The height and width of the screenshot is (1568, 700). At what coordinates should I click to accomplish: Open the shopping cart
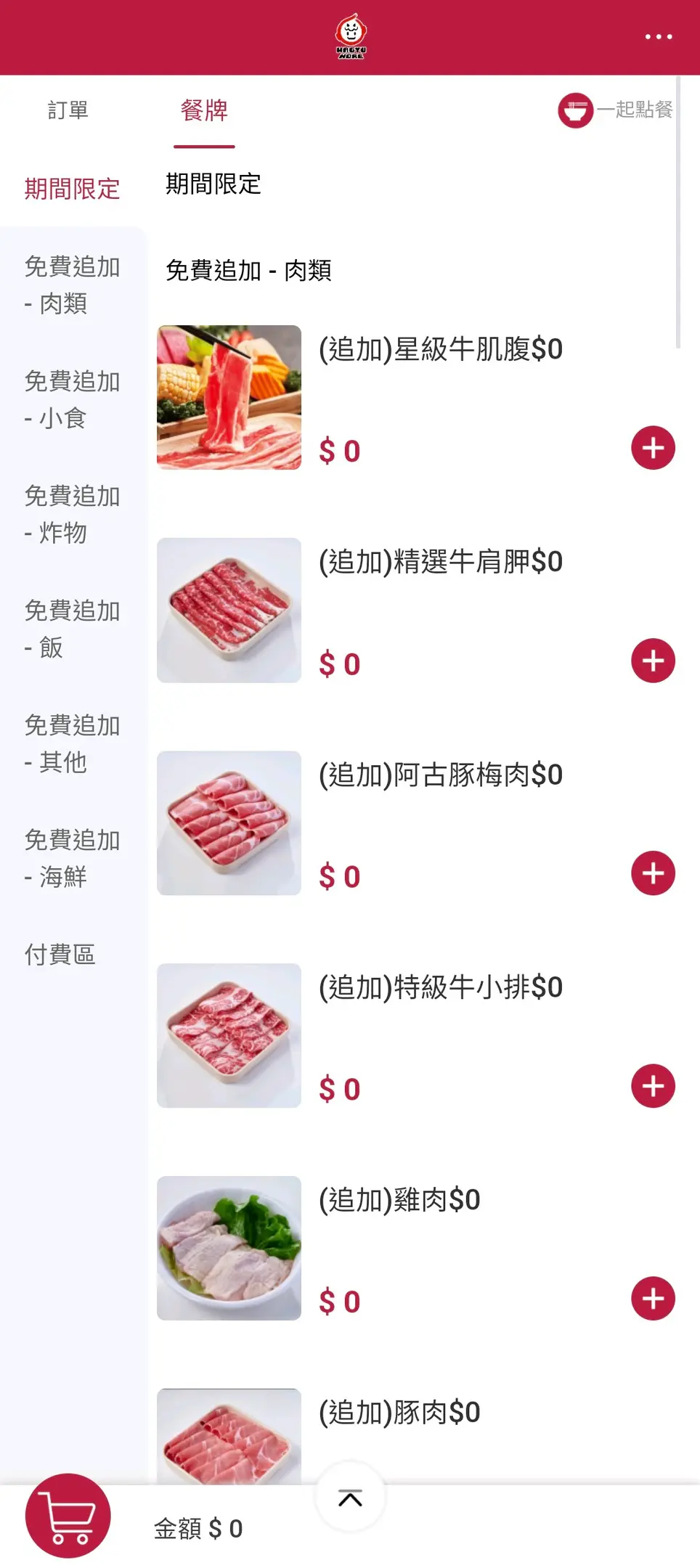[68, 1516]
